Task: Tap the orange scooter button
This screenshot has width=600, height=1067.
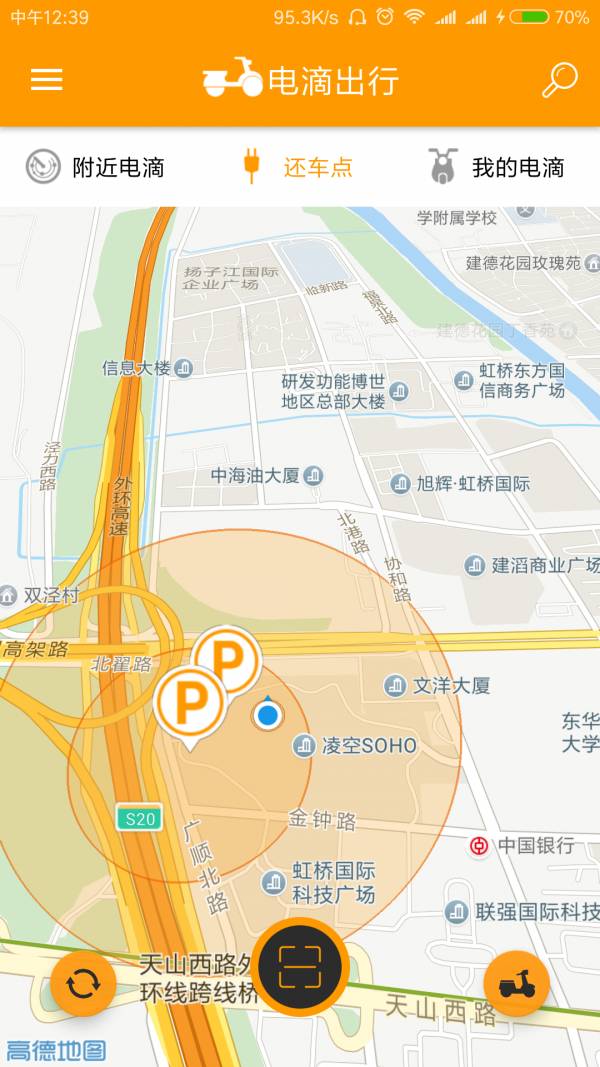Action: pyautogui.click(x=517, y=984)
